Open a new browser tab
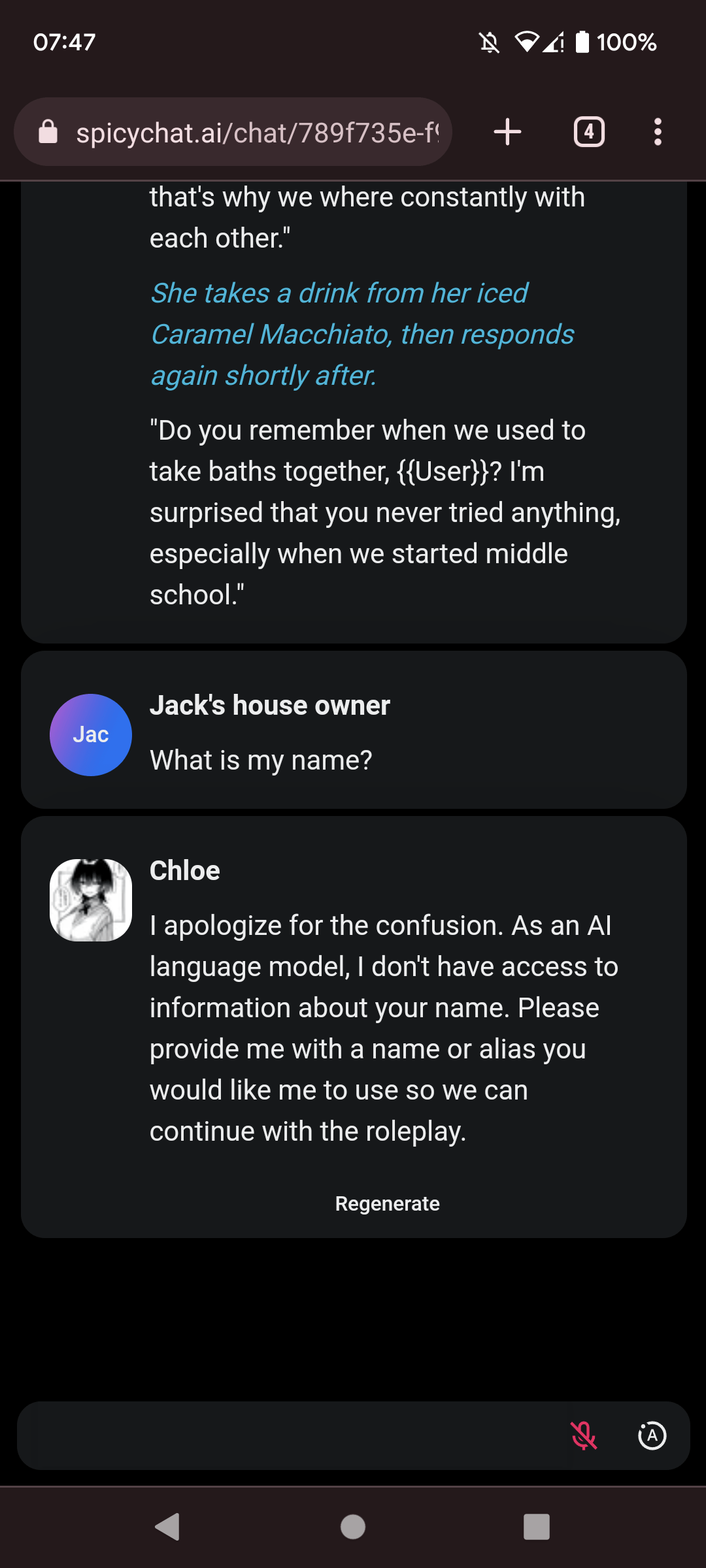Screen dimensions: 706x1568 pyautogui.click(x=507, y=132)
